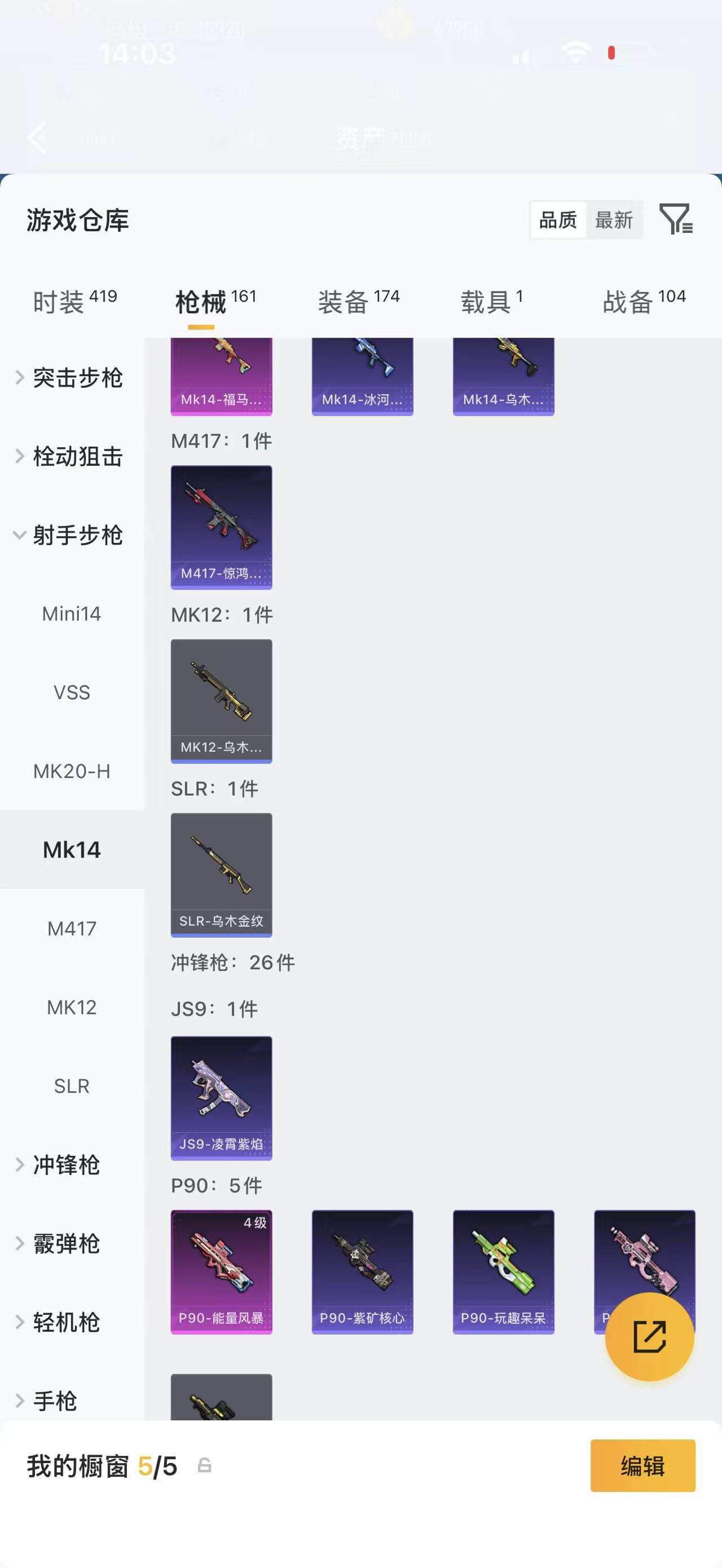Select VSS in the sidebar
This screenshot has height=1568, width=722.
[x=72, y=692]
